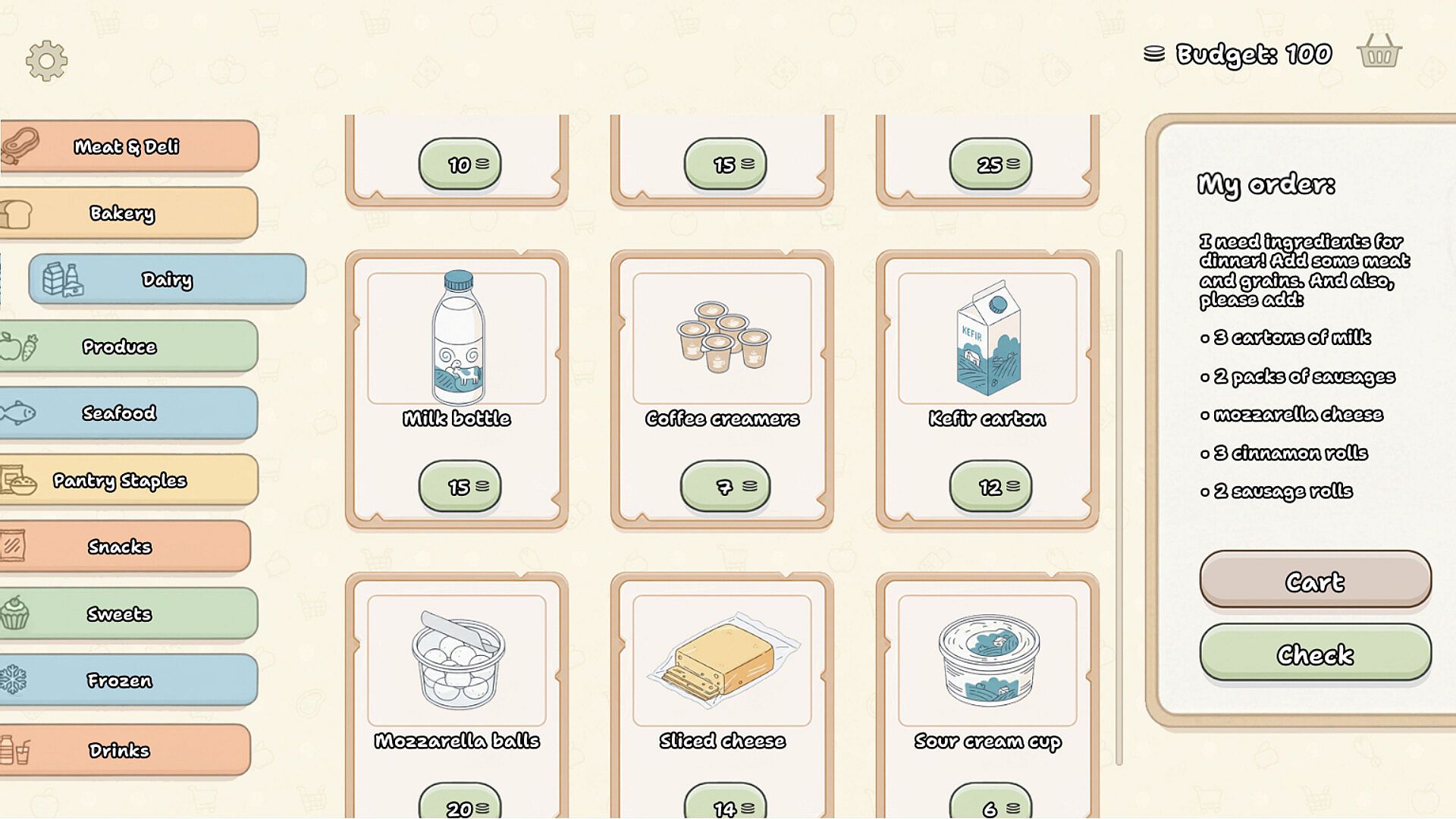Image resolution: width=1456 pixels, height=819 pixels.
Task: Open the settings gear
Action: 47,61
